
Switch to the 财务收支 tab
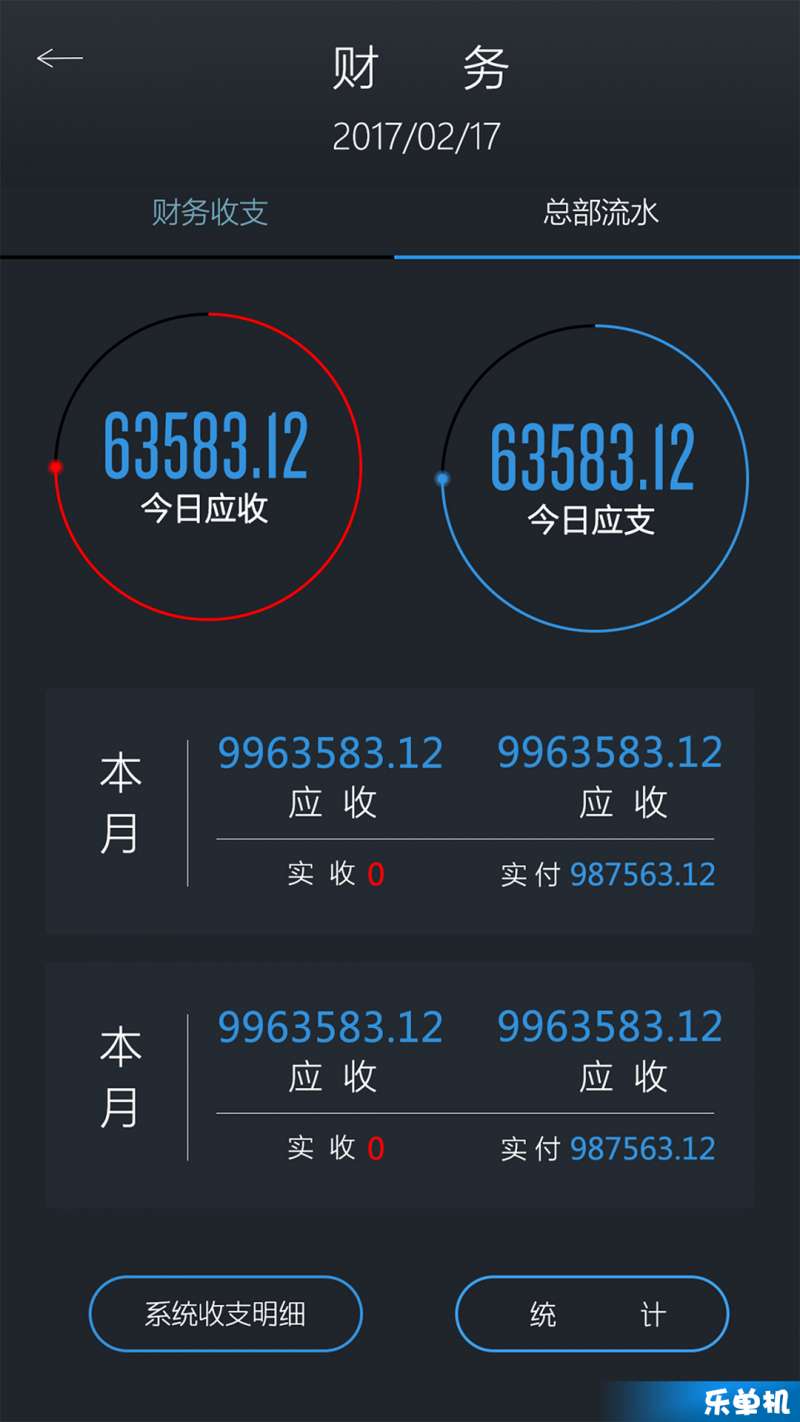[210, 213]
